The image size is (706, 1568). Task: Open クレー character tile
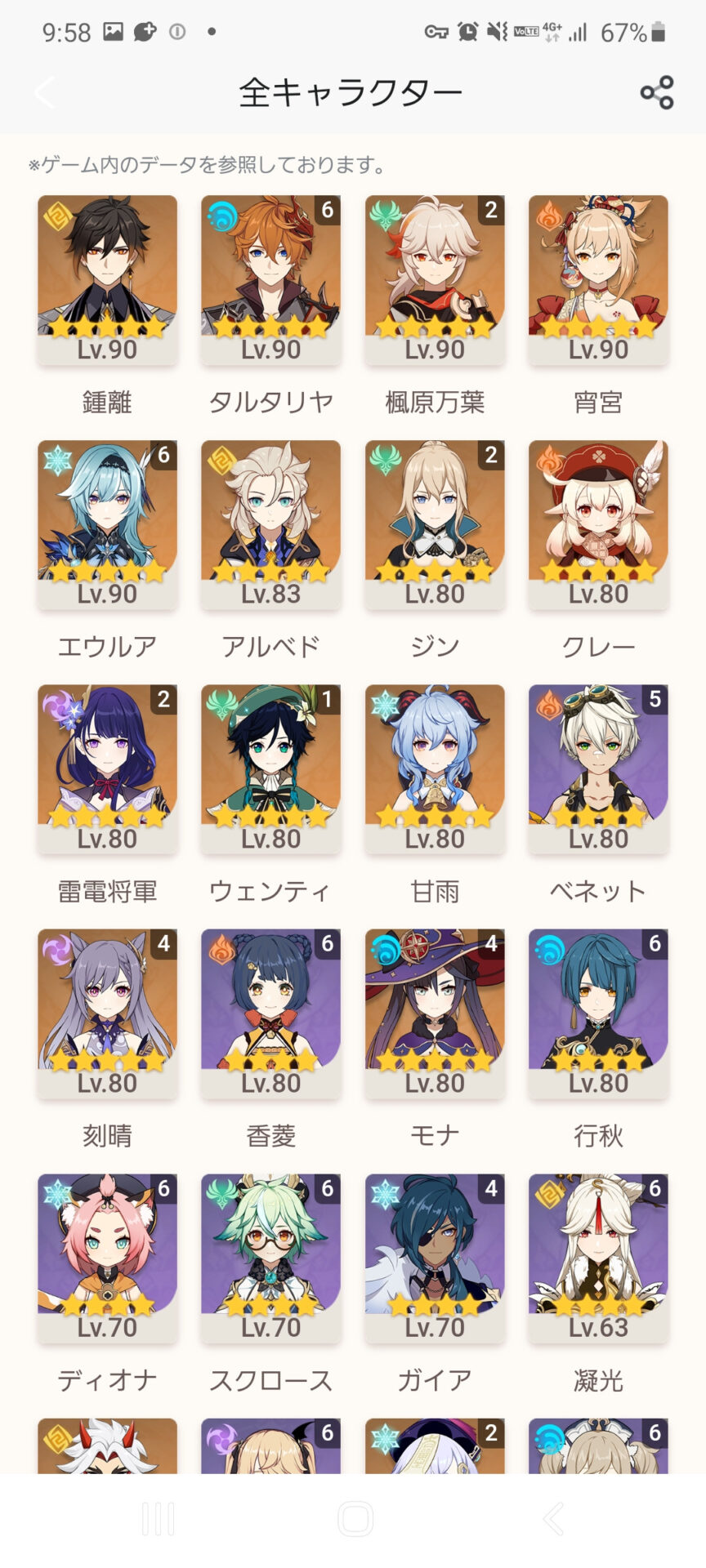click(598, 524)
